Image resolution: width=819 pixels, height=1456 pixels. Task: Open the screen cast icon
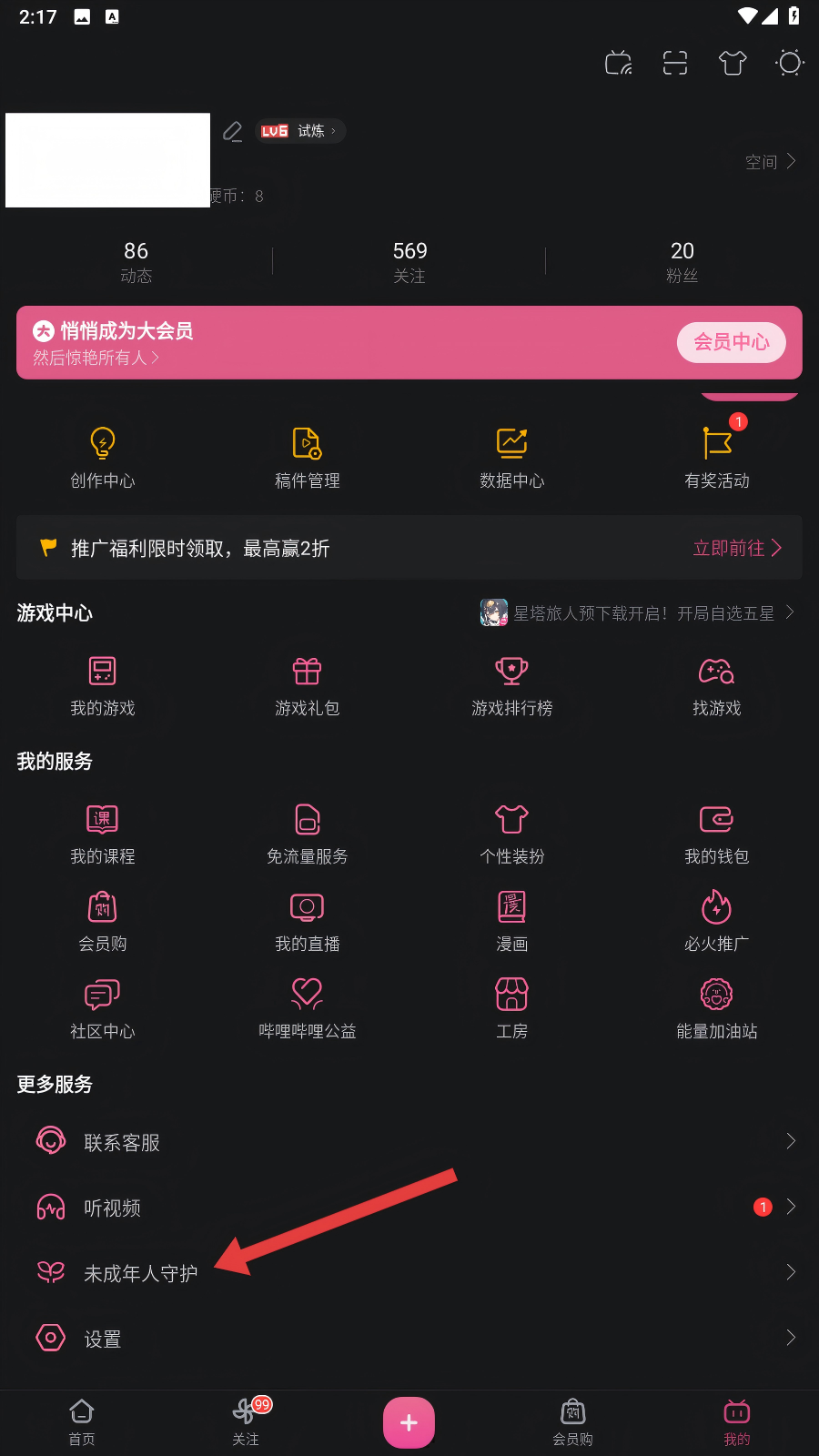pyautogui.click(x=619, y=63)
